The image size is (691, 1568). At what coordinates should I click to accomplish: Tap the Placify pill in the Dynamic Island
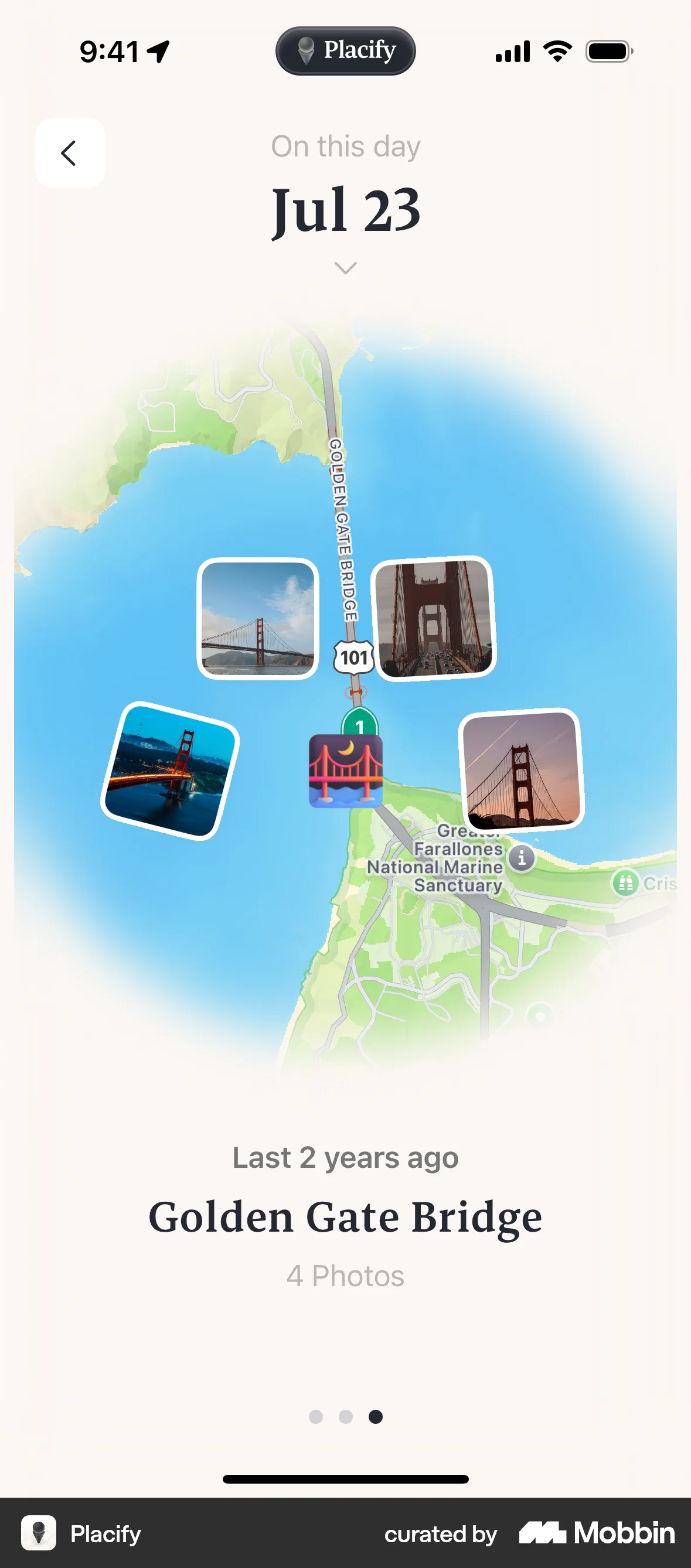(x=345, y=51)
